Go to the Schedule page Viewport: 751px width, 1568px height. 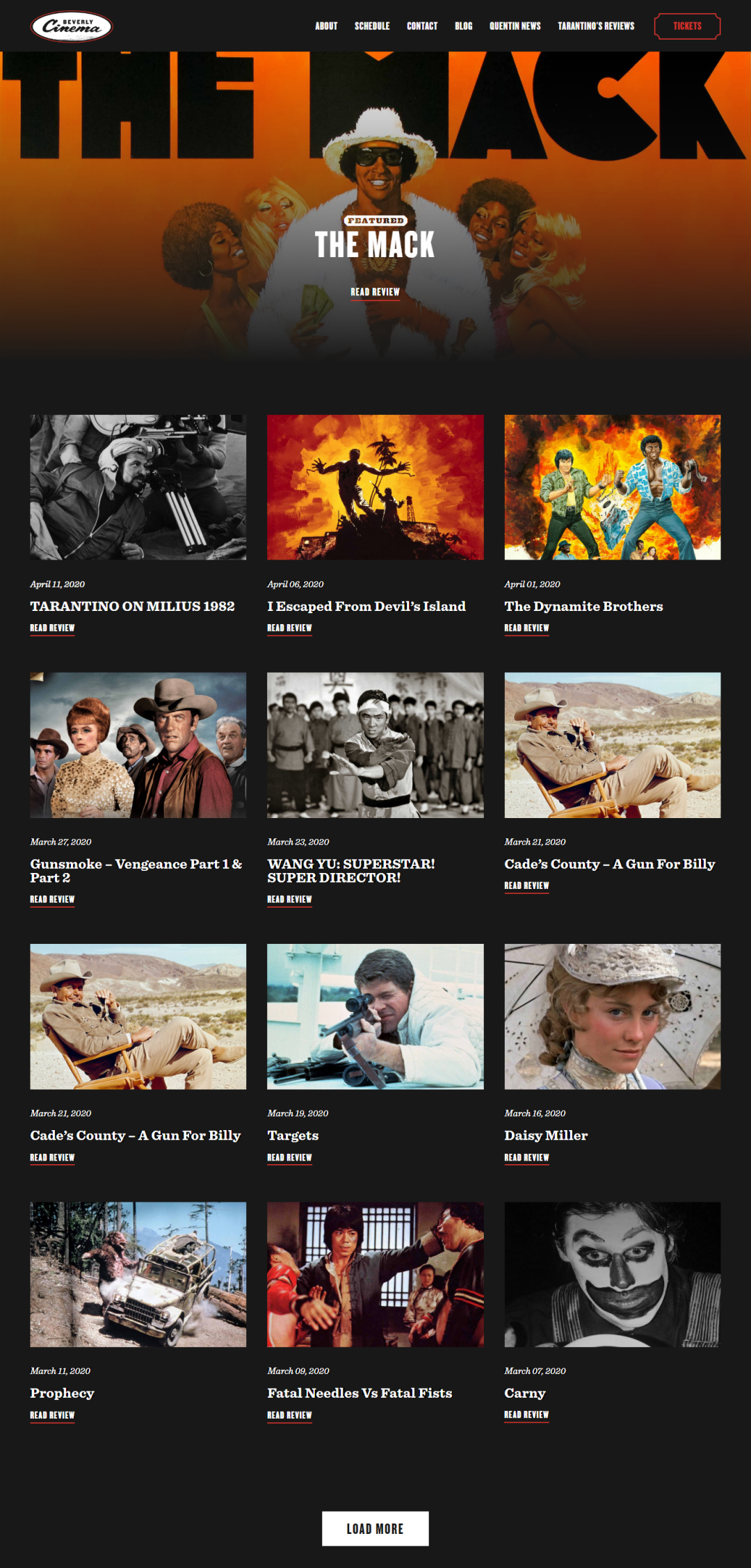tap(372, 26)
